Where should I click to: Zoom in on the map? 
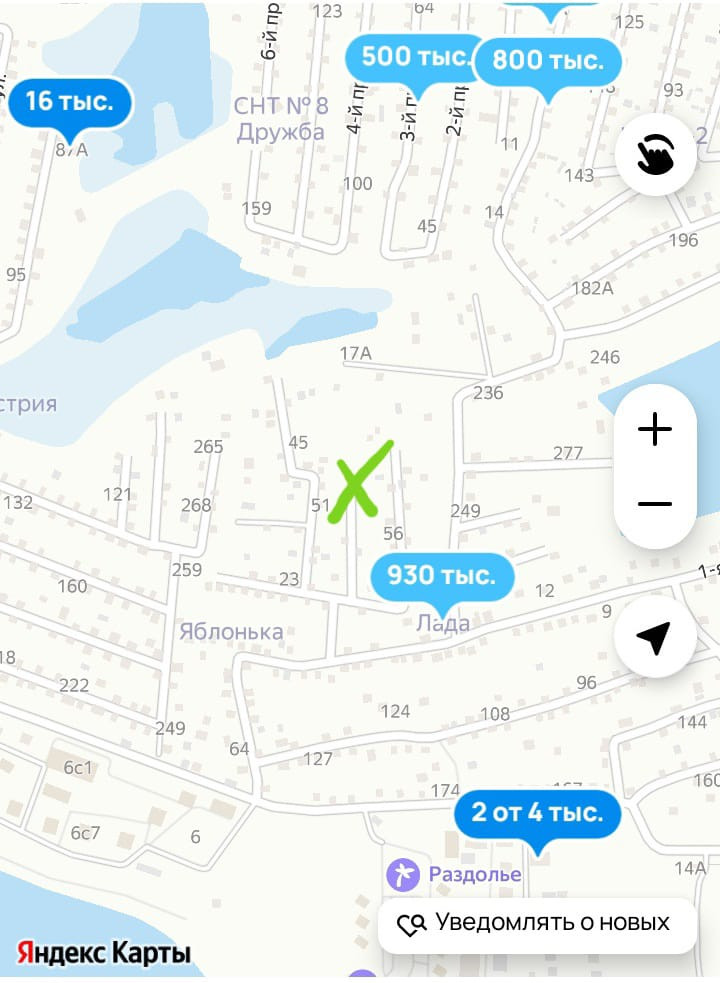click(x=655, y=431)
